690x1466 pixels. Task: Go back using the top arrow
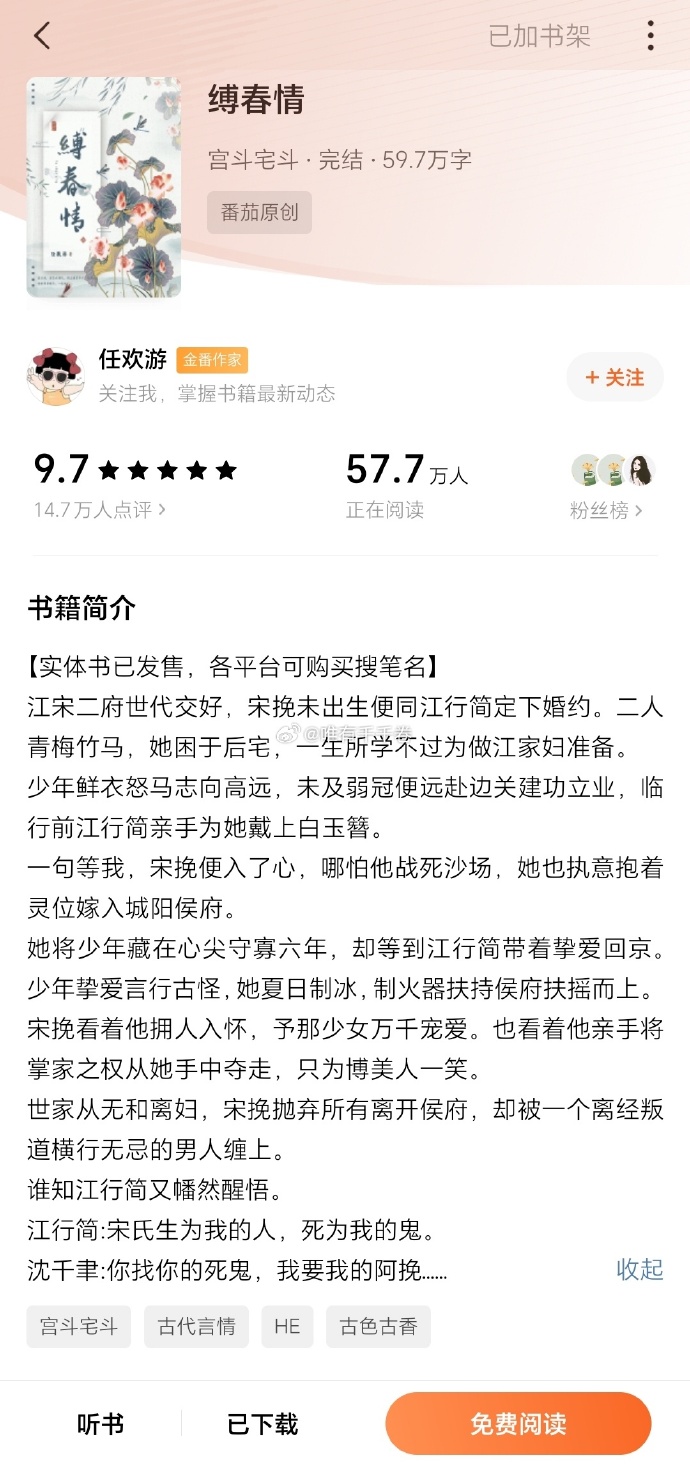pyautogui.click(x=41, y=37)
